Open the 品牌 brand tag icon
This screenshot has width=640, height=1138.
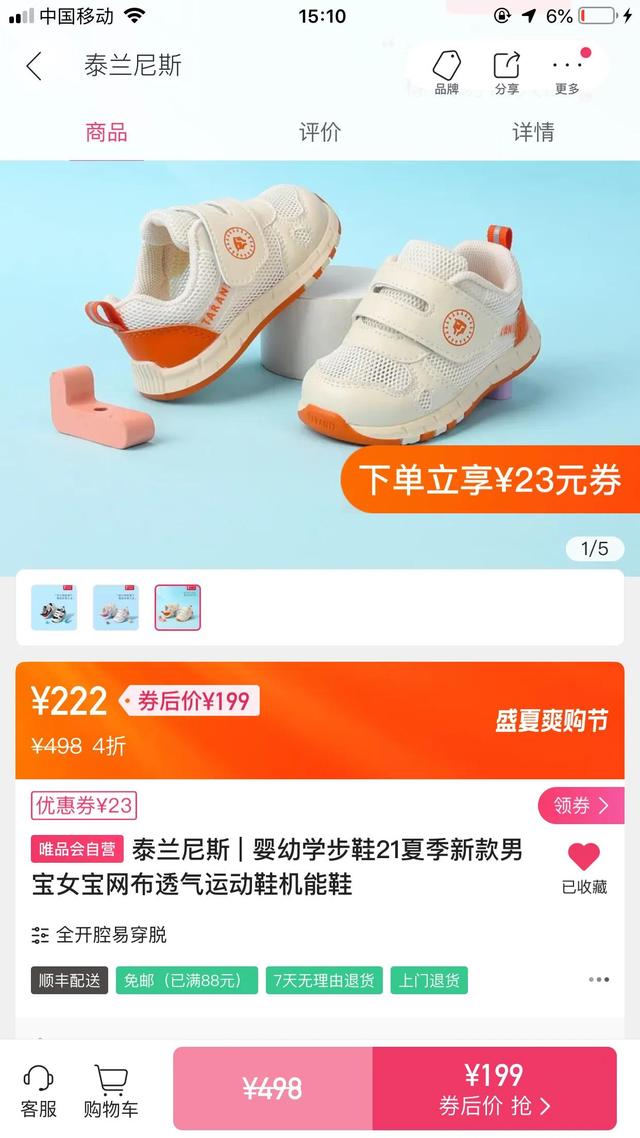(x=447, y=73)
